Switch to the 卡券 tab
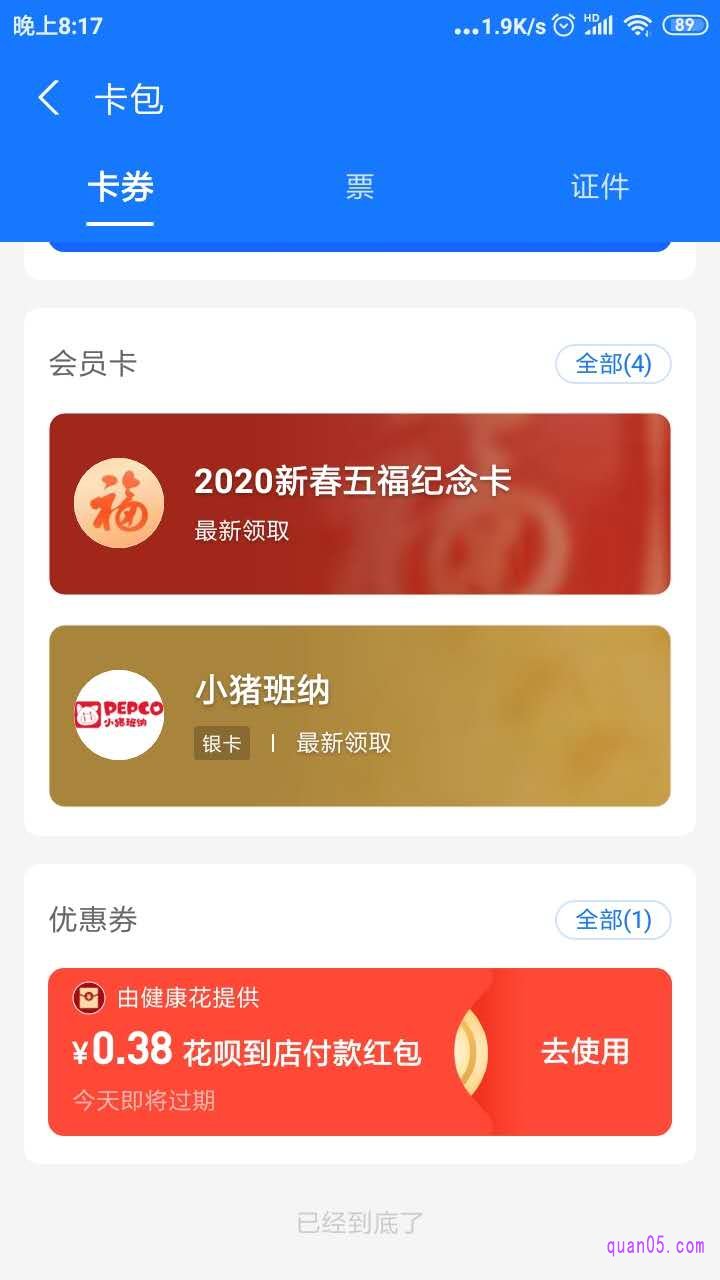 pos(120,187)
